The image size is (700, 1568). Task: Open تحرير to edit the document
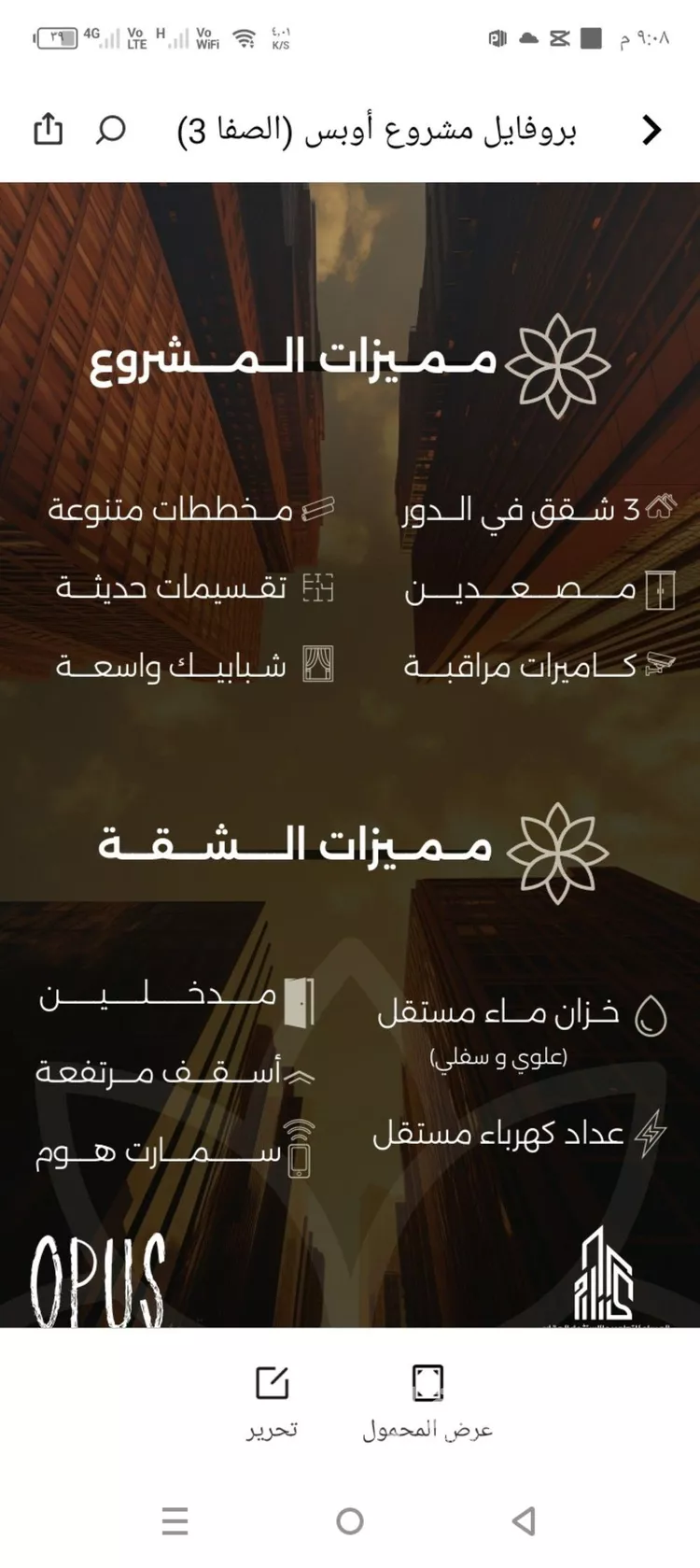click(x=273, y=1401)
